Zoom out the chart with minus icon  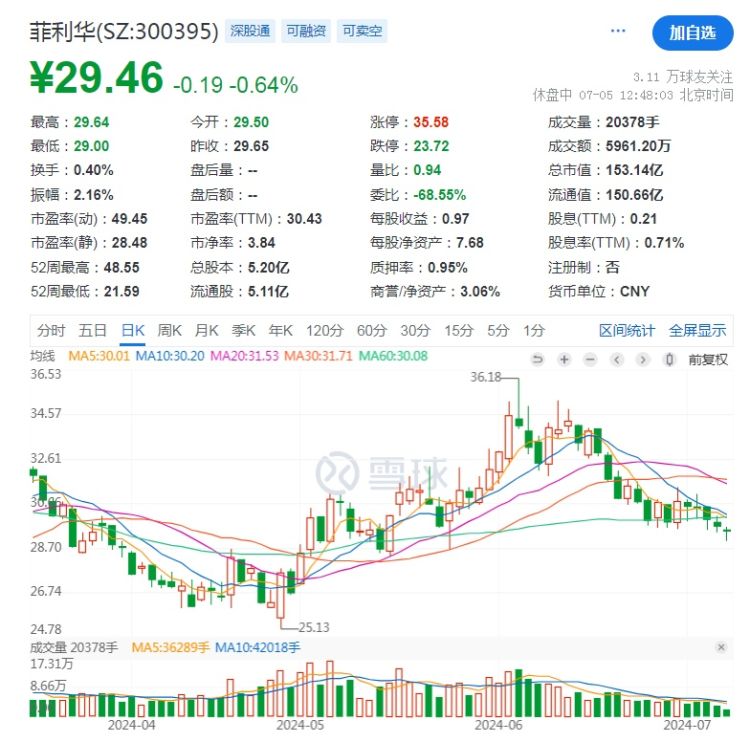590,359
